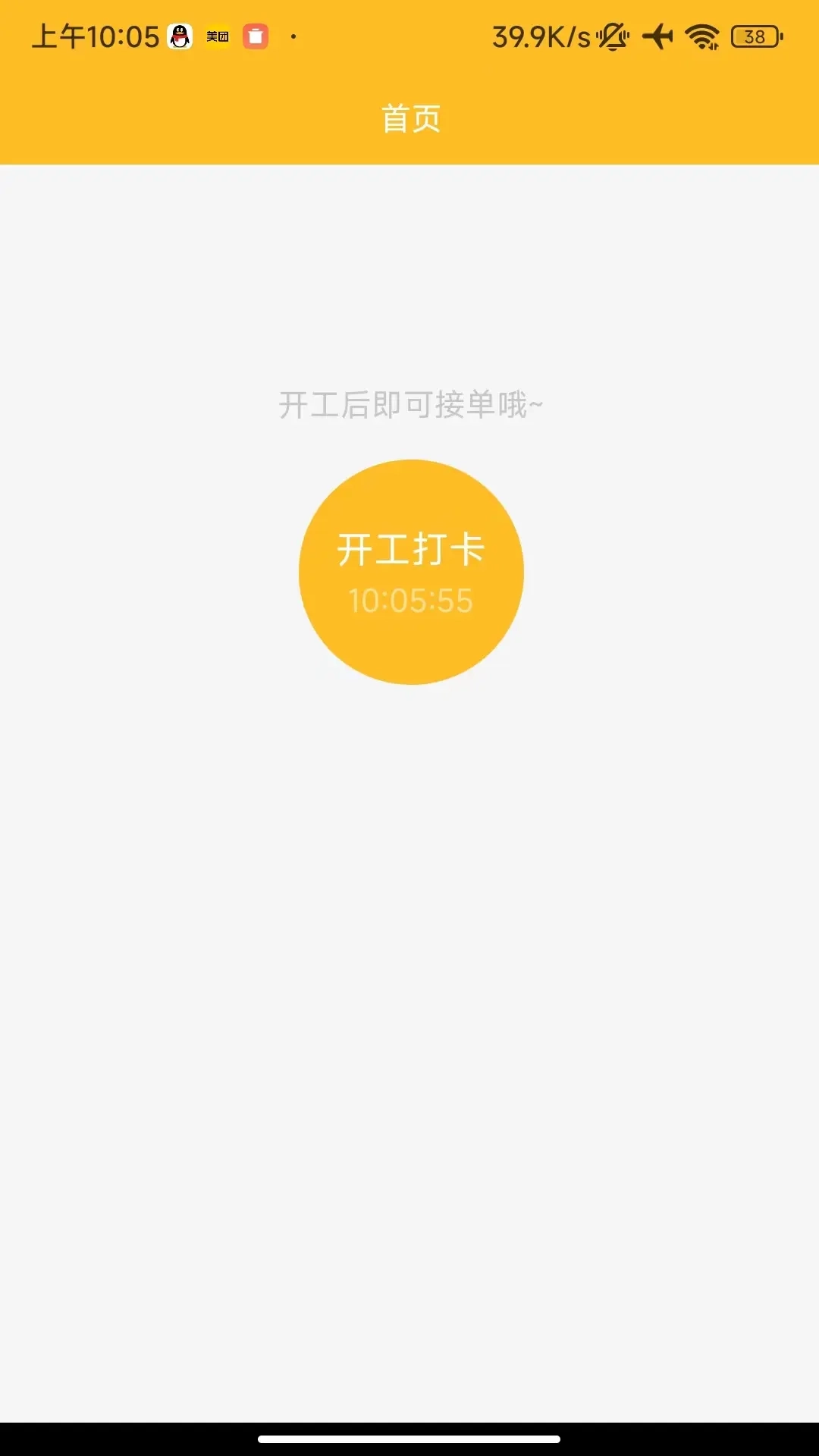Expand the status bar notifications area
819x1456 pixels.
pos(409,36)
